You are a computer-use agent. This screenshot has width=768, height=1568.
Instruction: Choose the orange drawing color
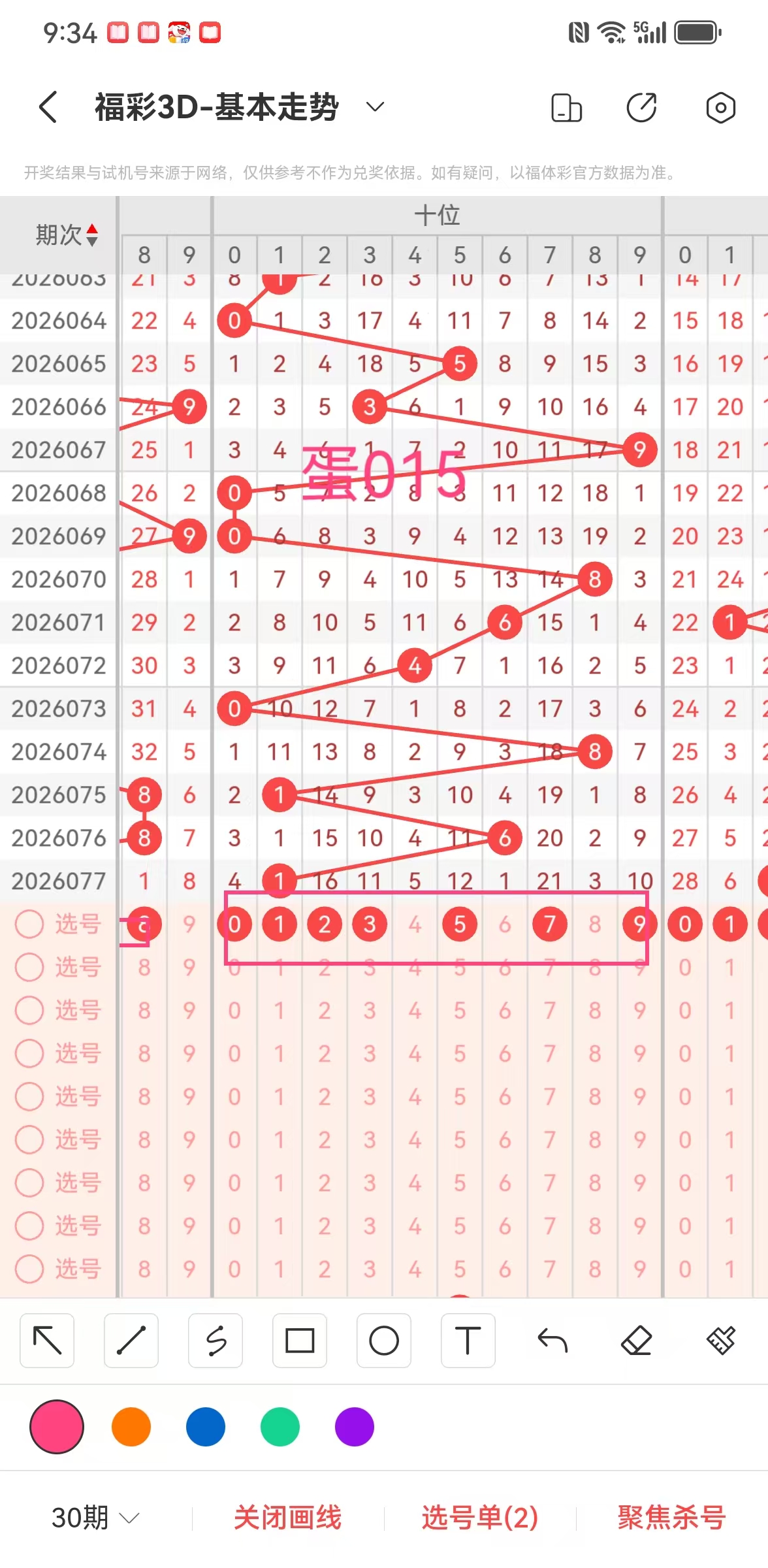(x=131, y=1427)
